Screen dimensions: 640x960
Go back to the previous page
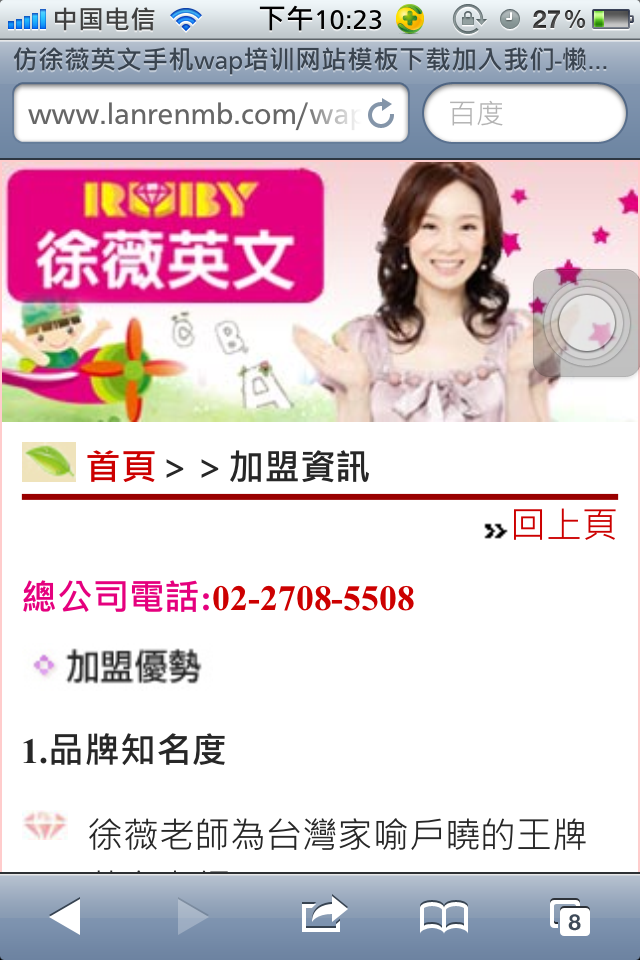65,916
